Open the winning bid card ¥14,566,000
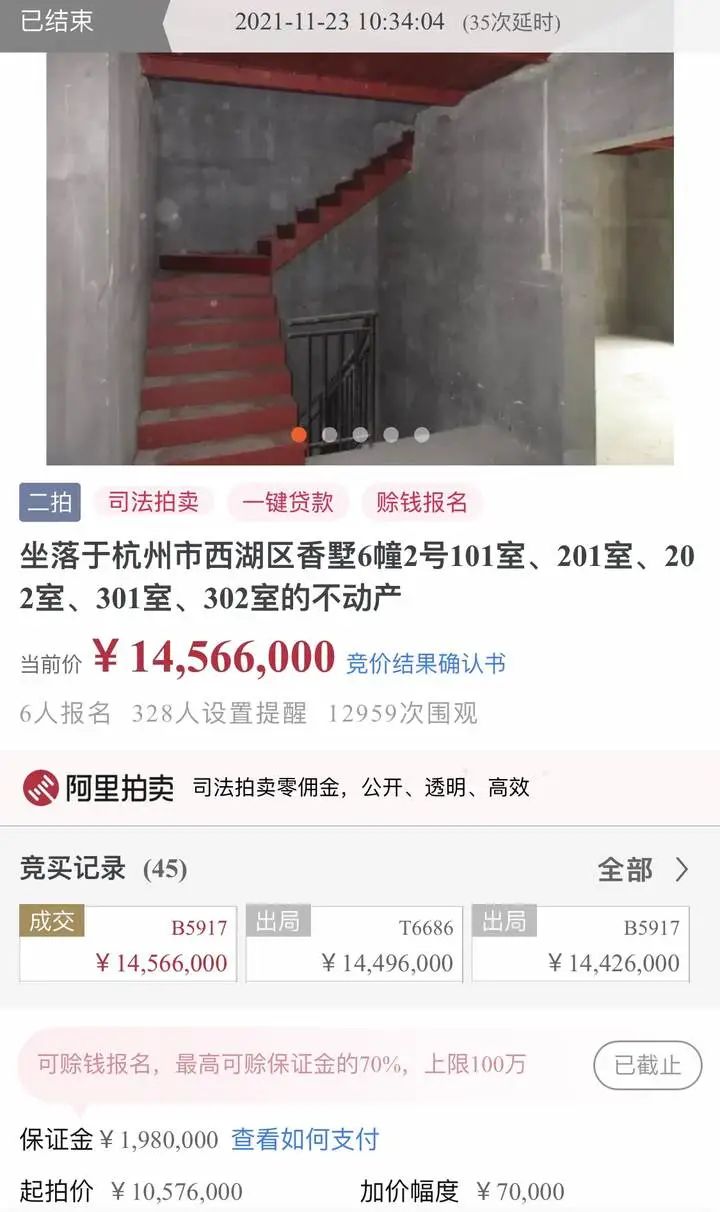720x1212 pixels. point(128,944)
